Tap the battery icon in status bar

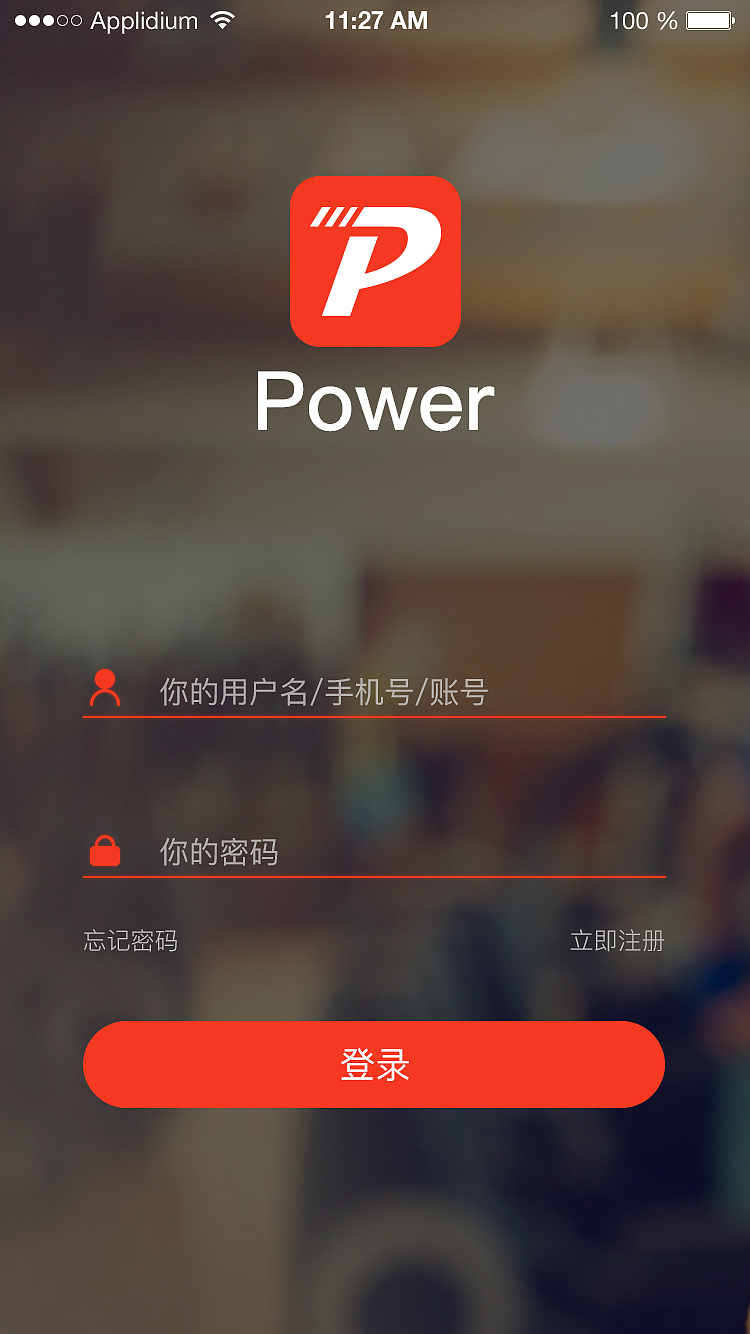(x=711, y=19)
